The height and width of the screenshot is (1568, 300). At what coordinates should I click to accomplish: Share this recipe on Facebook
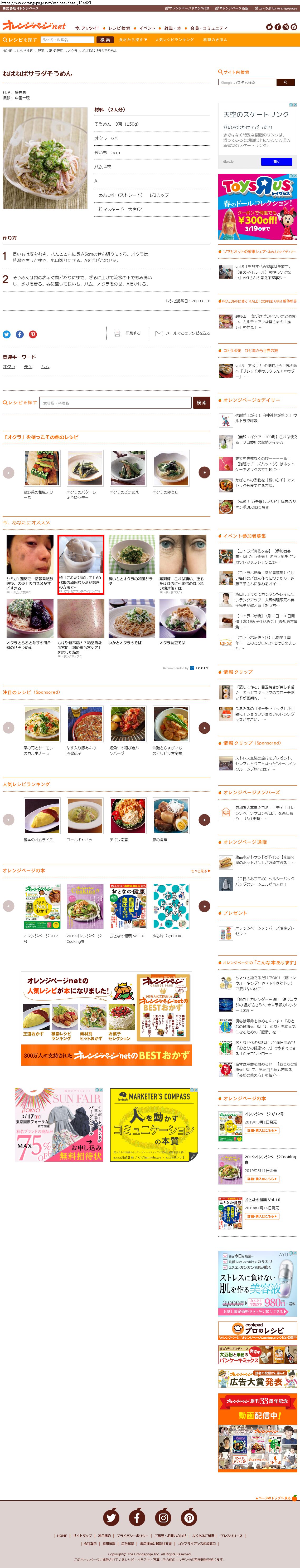[20, 334]
